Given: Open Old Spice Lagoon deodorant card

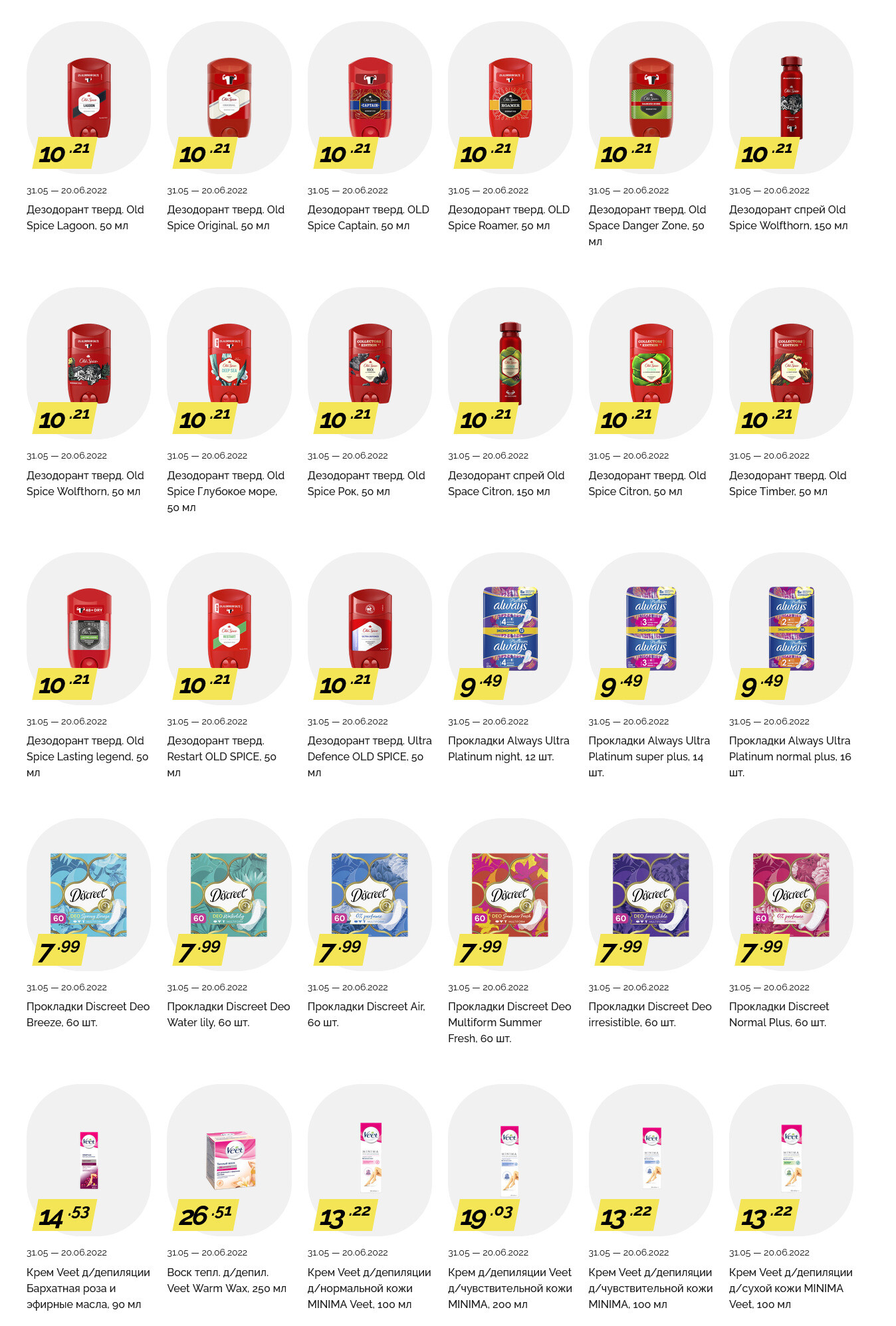Looking at the screenshot, I should click(88, 98).
